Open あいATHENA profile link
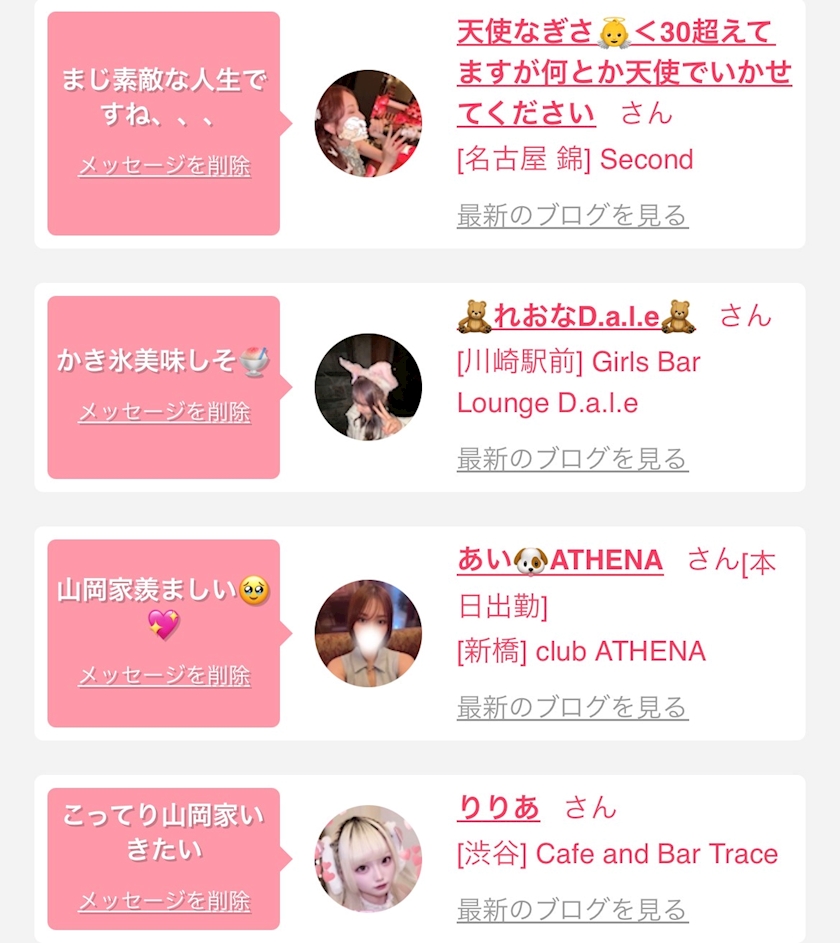Image resolution: width=840 pixels, height=943 pixels. [560, 561]
